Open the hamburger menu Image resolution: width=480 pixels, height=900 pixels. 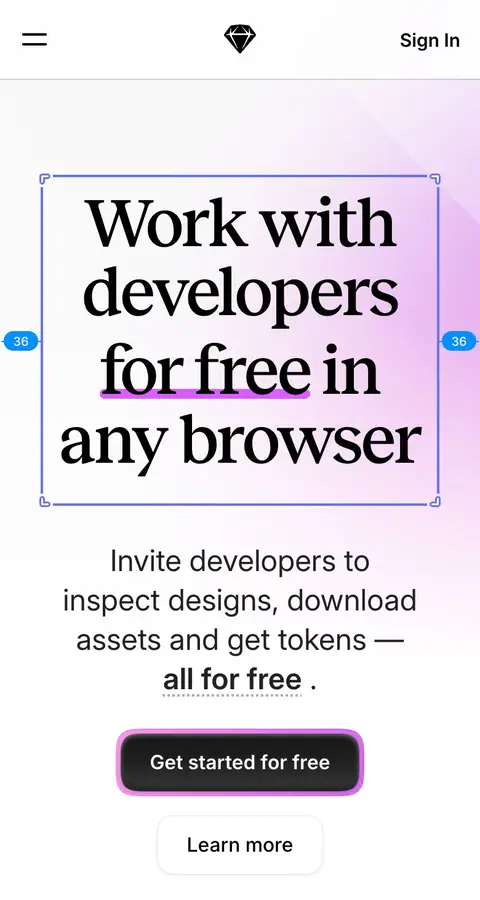34,40
